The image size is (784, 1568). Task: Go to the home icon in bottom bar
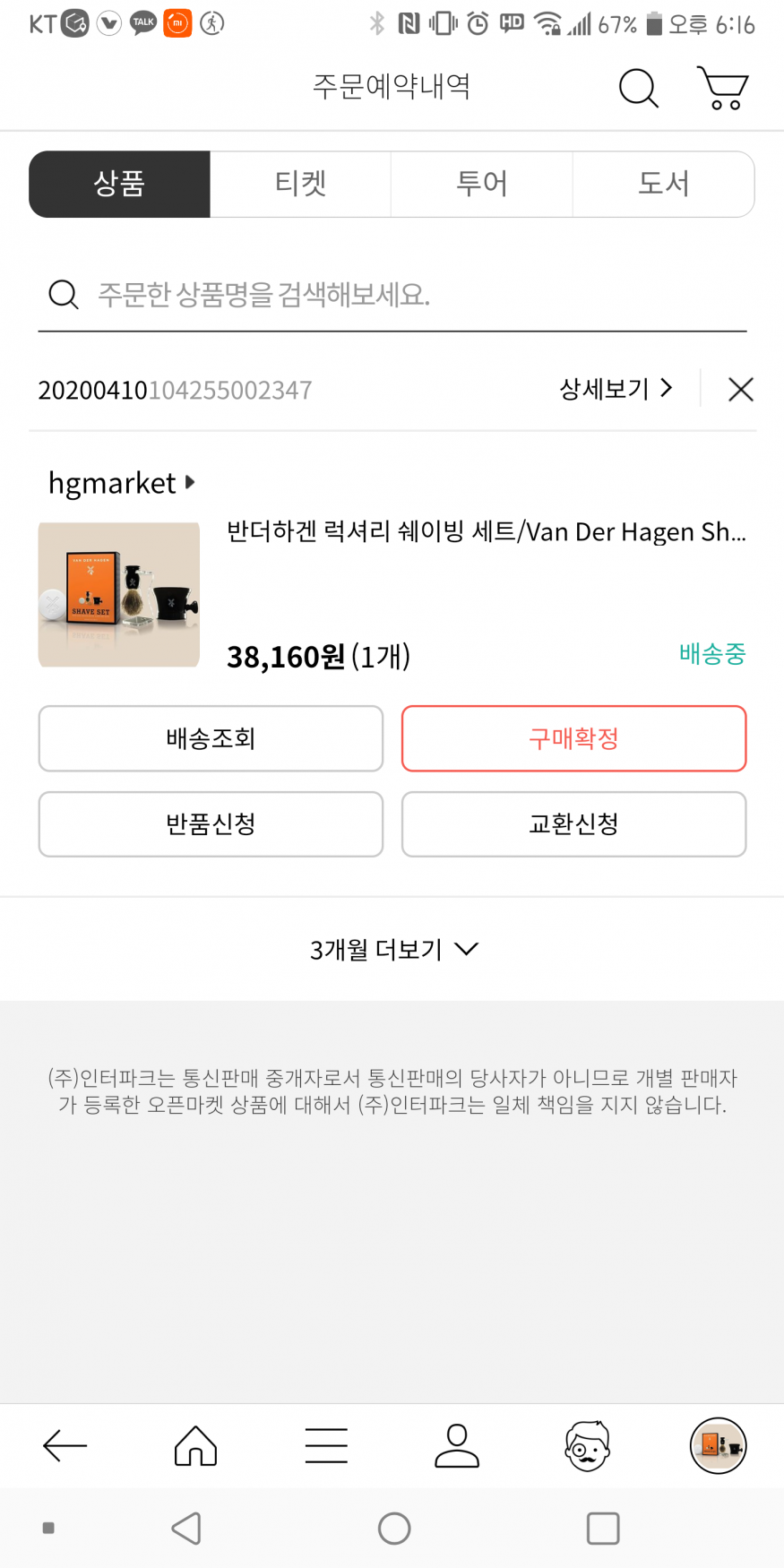[x=195, y=1445]
